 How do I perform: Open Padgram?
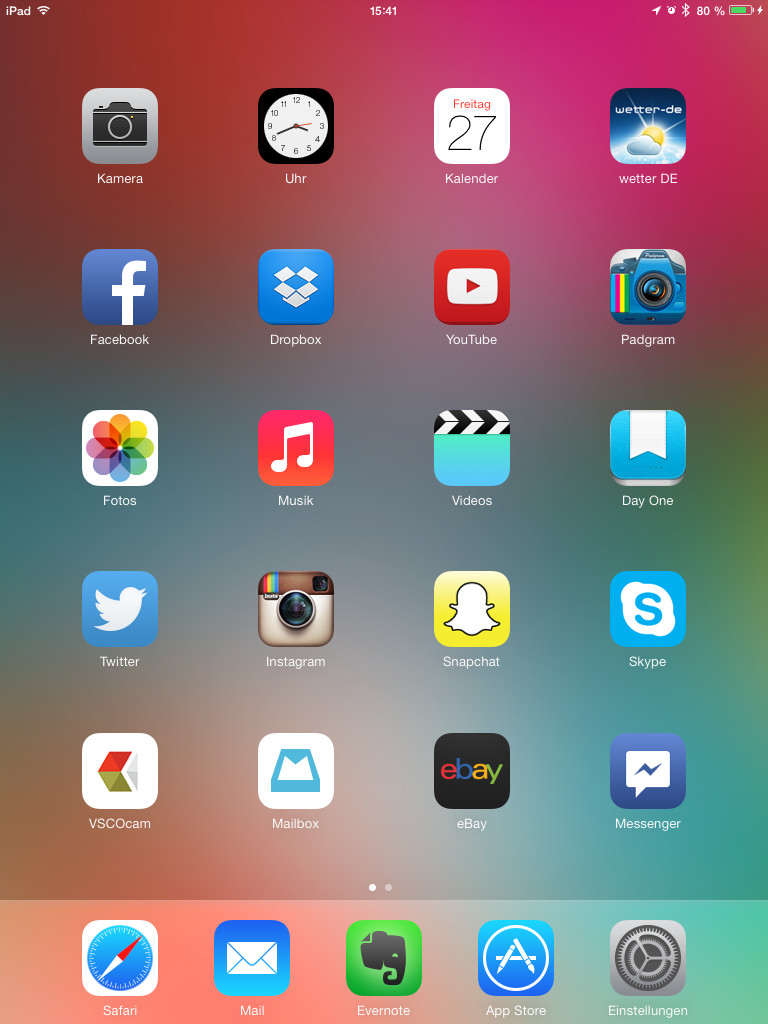[648, 287]
